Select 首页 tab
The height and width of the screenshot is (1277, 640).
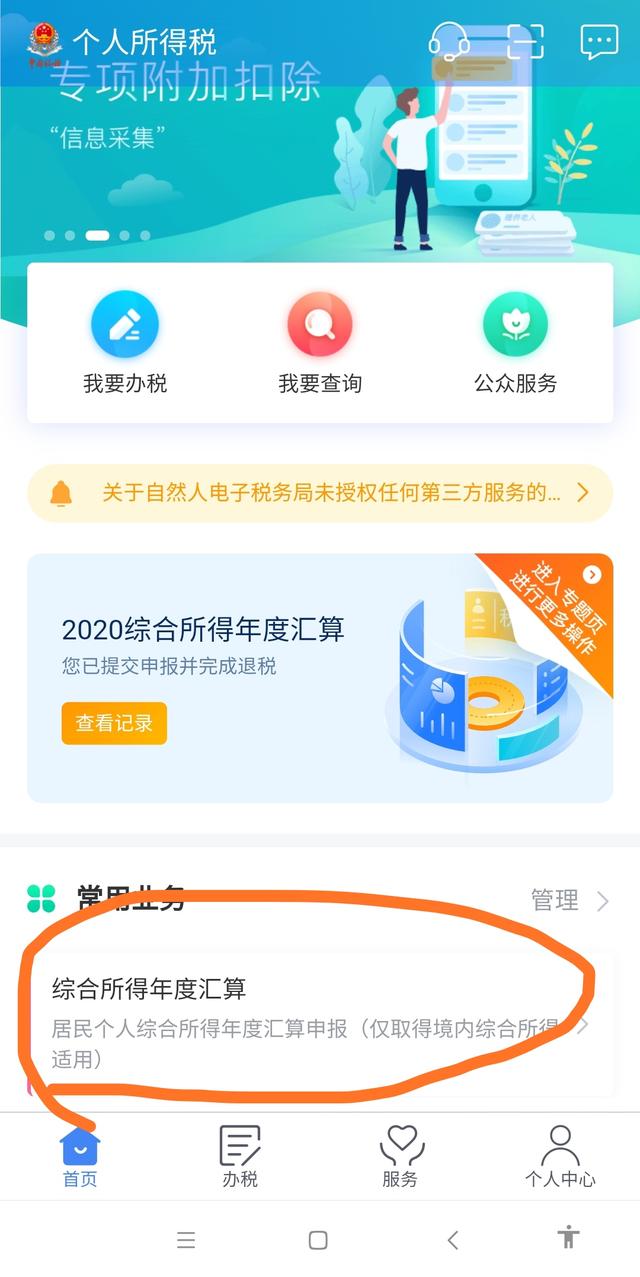click(x=80, y=1157)
